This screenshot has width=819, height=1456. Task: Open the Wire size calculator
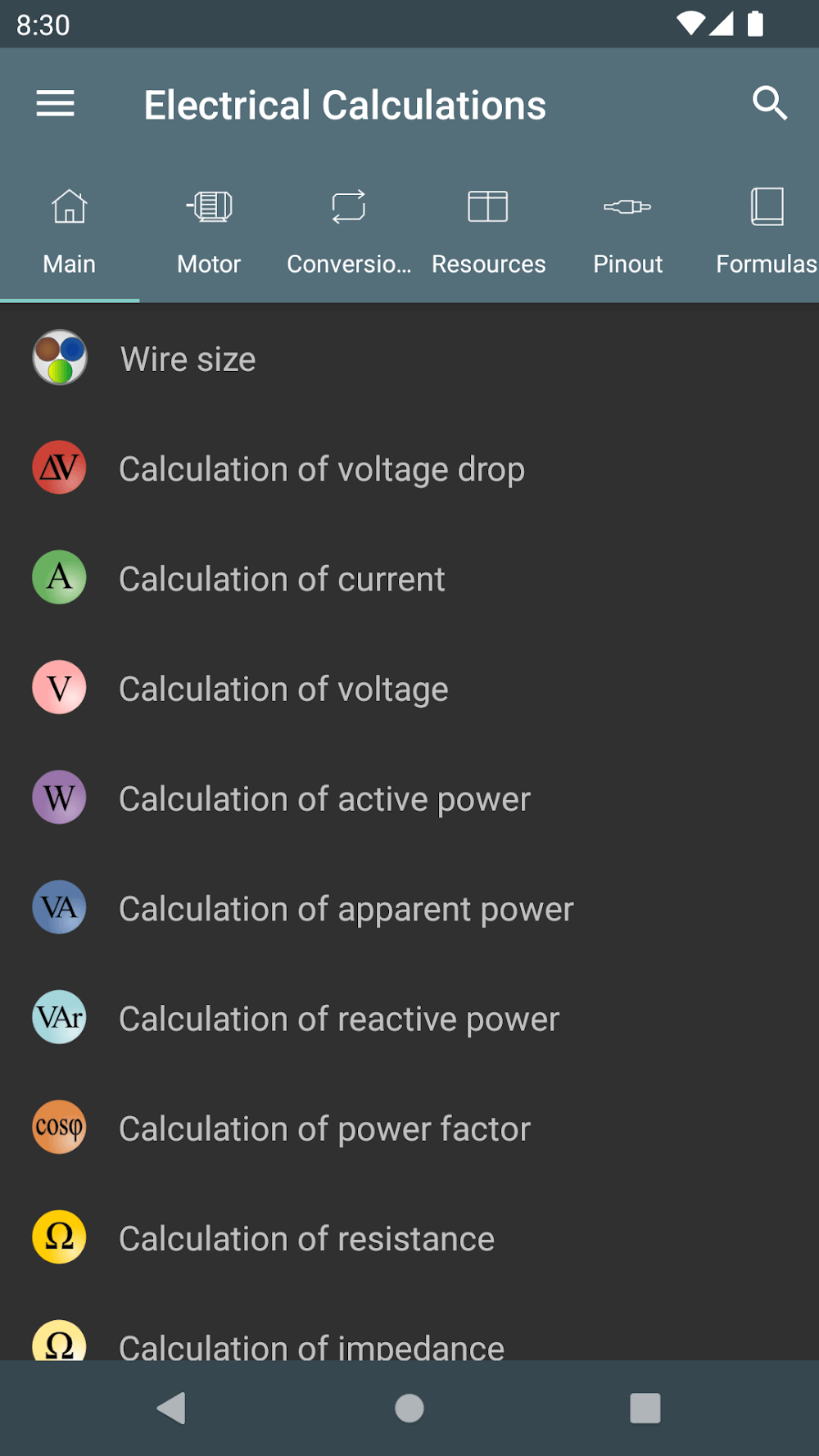point(188,359)
